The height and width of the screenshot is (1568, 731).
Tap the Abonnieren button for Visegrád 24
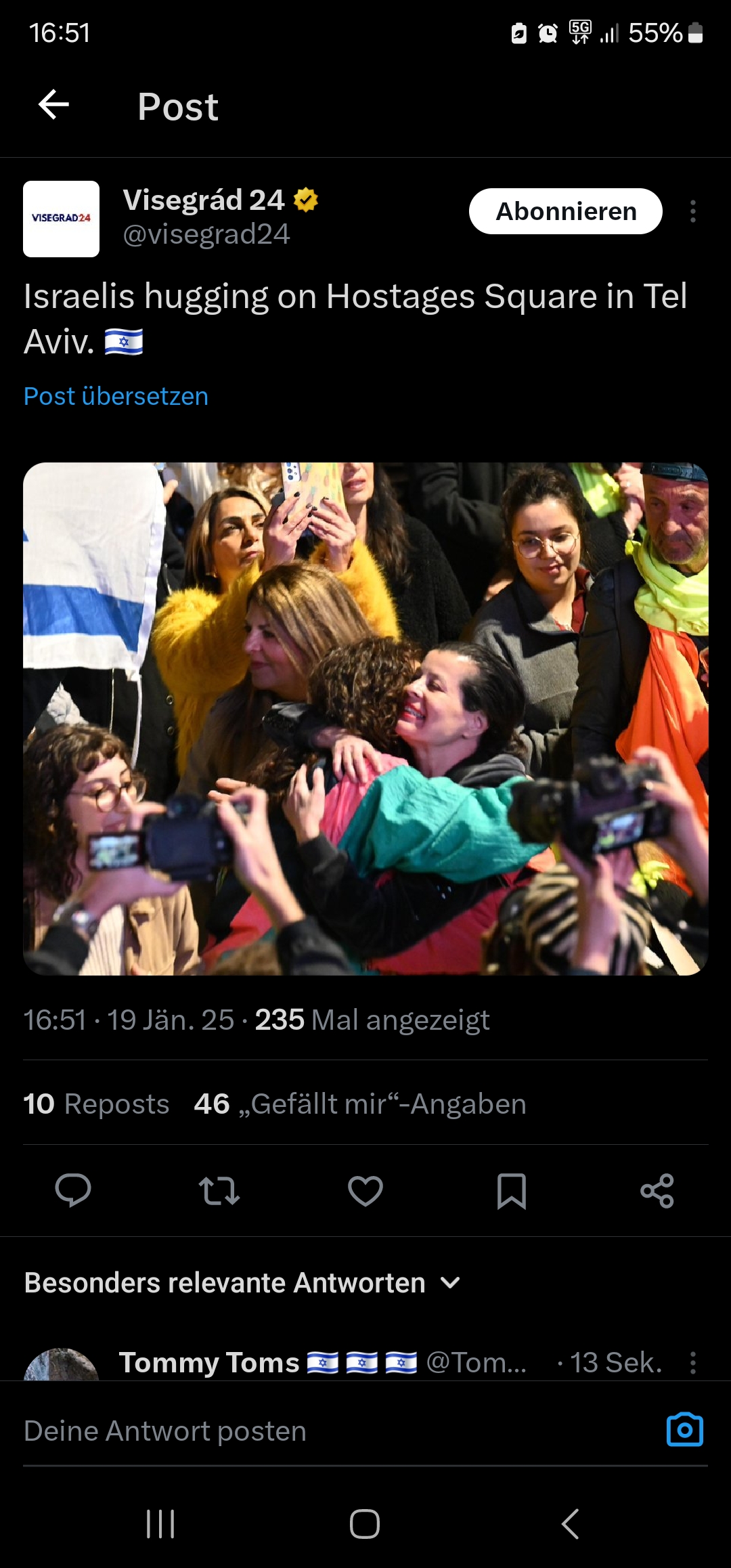click(x=566, y=211)
